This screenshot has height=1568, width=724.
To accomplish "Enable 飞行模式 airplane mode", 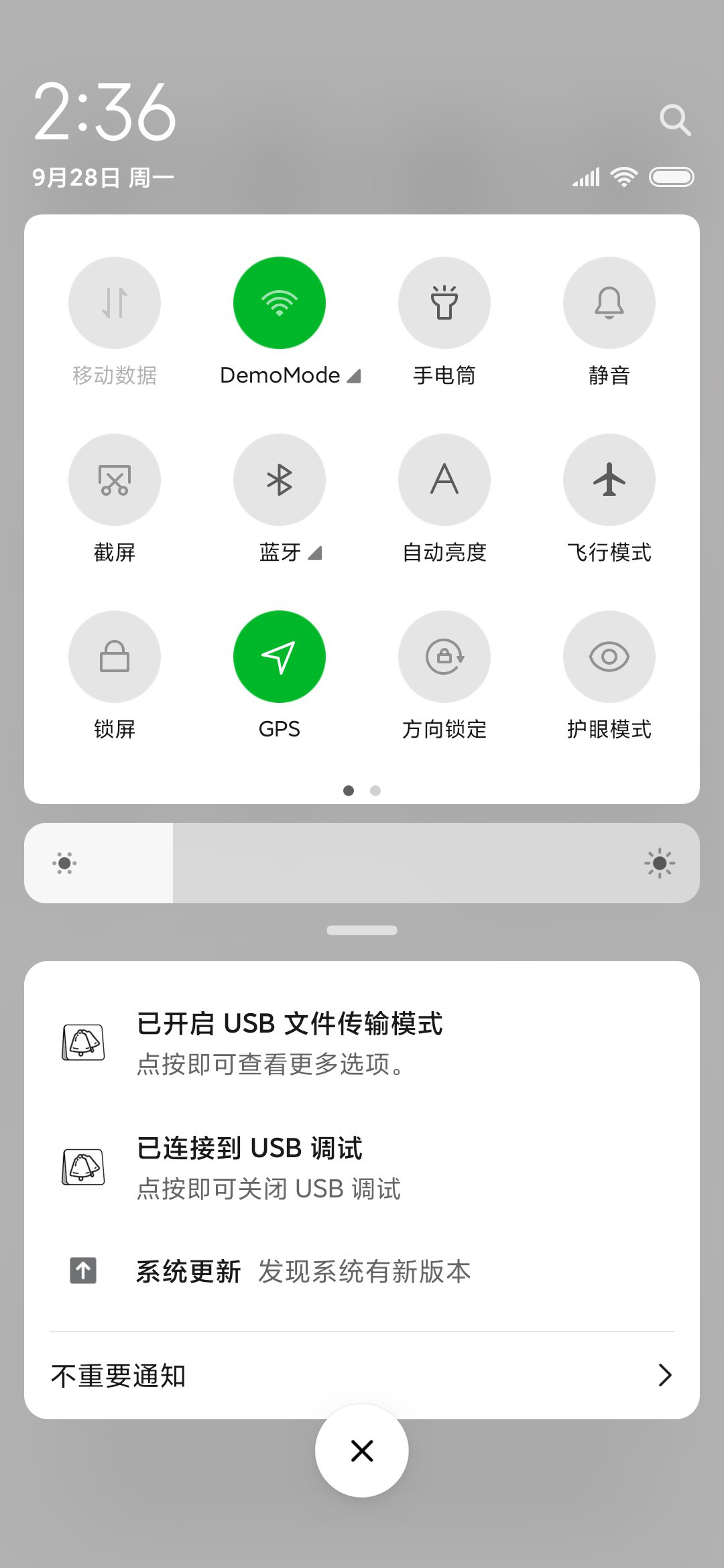I will pos(609,480).
